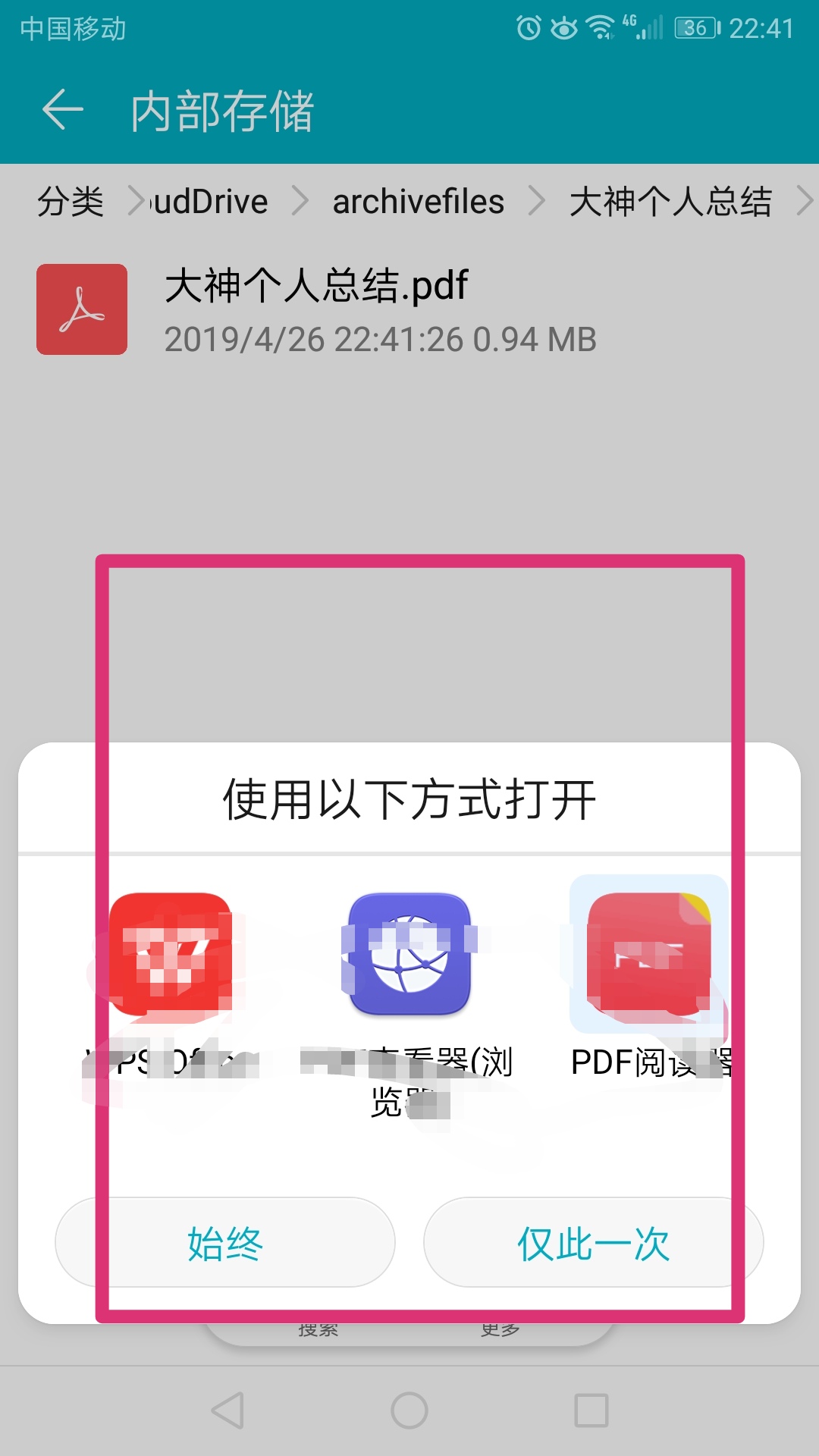Viewport: 819px width, 1456px height.
Task: Tap the system home button
Action: coord(409,1410)
